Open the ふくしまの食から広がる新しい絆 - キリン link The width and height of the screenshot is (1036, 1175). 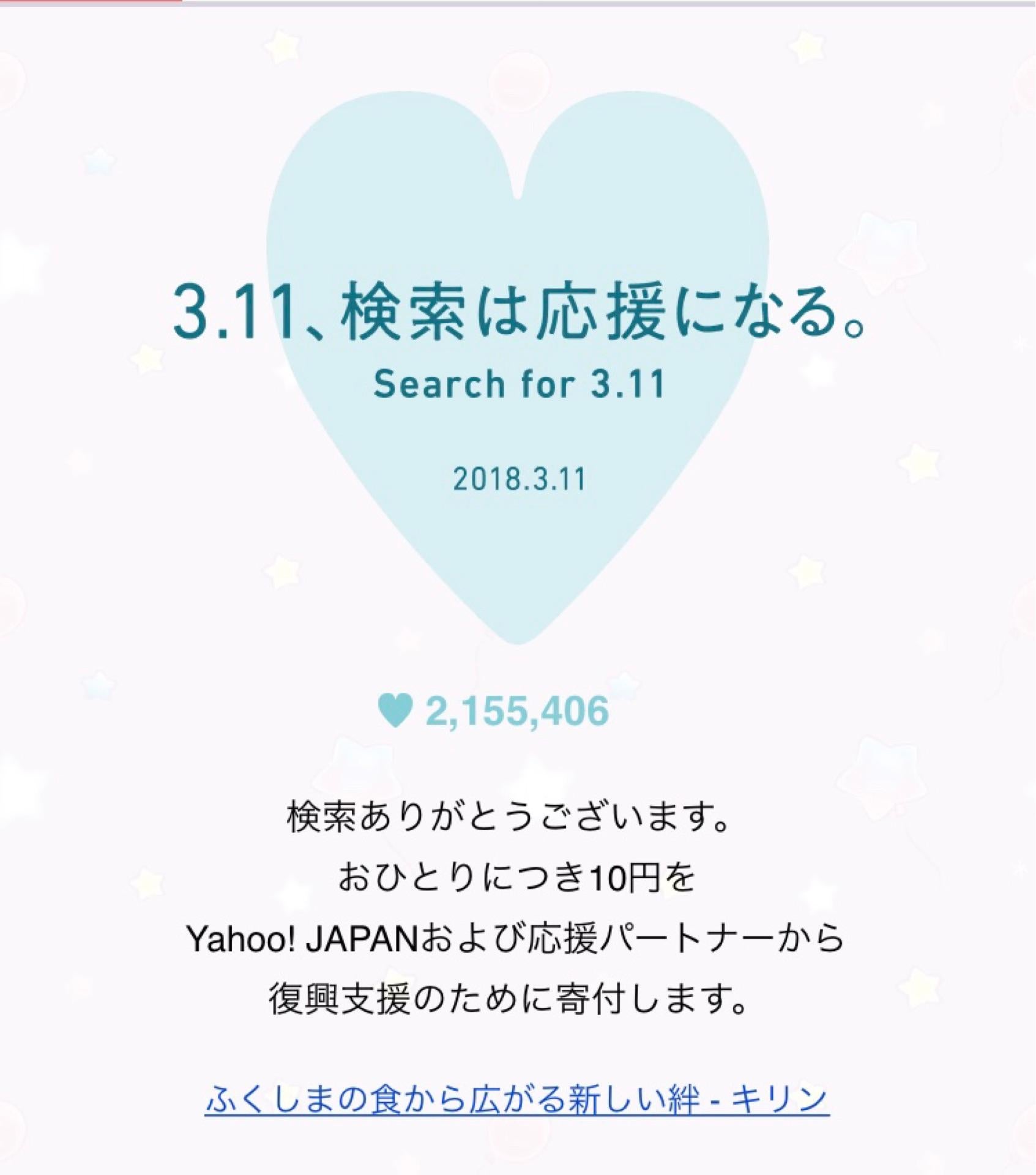click(x=517, y=1099)
